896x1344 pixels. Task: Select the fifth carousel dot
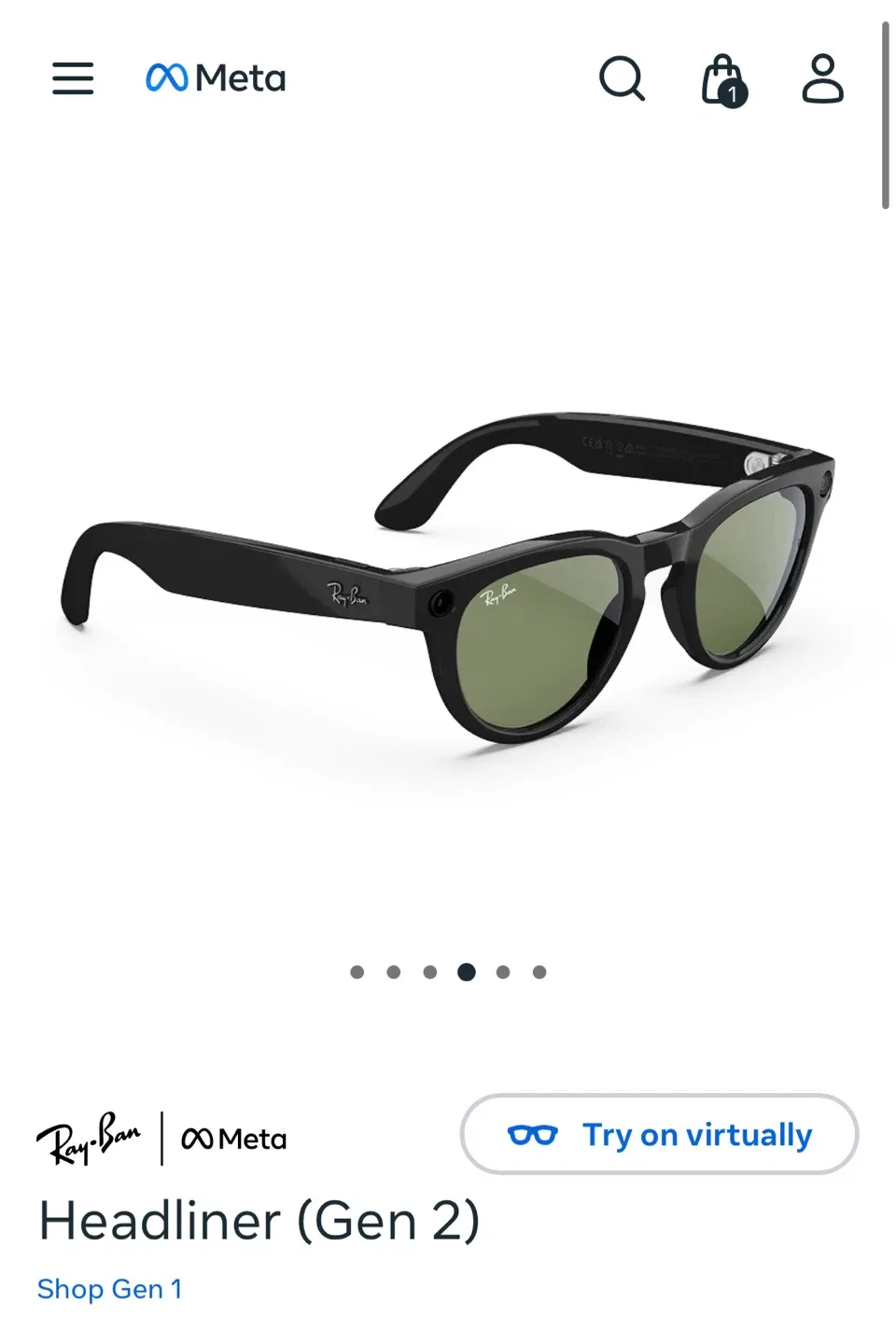(x=502, y=972)
